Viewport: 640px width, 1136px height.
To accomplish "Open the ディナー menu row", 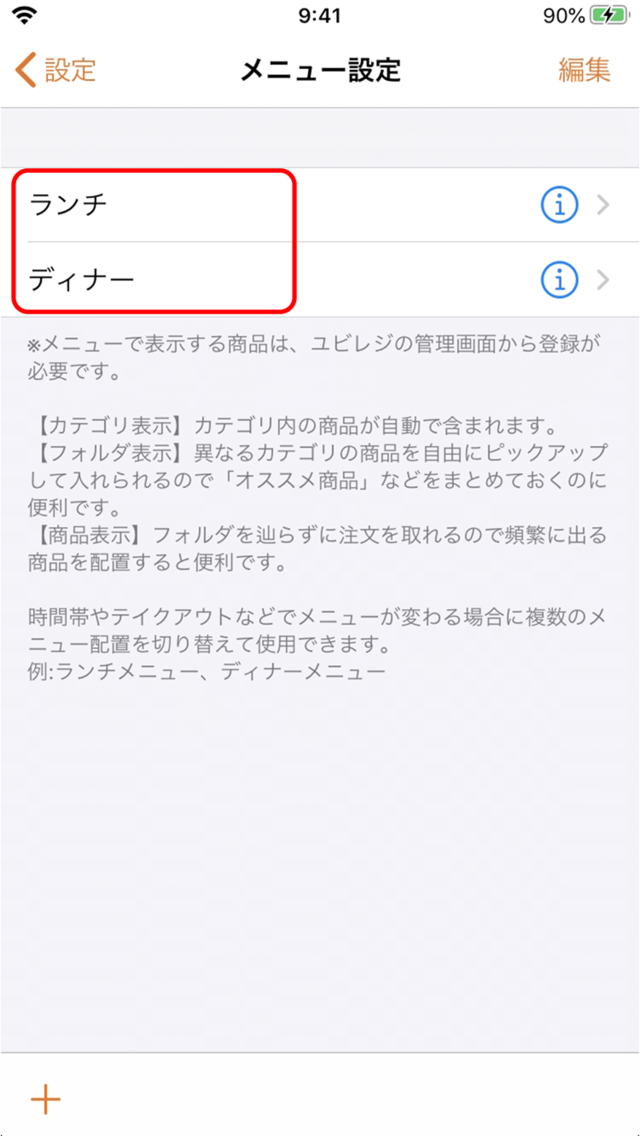I will click(320, 279).
